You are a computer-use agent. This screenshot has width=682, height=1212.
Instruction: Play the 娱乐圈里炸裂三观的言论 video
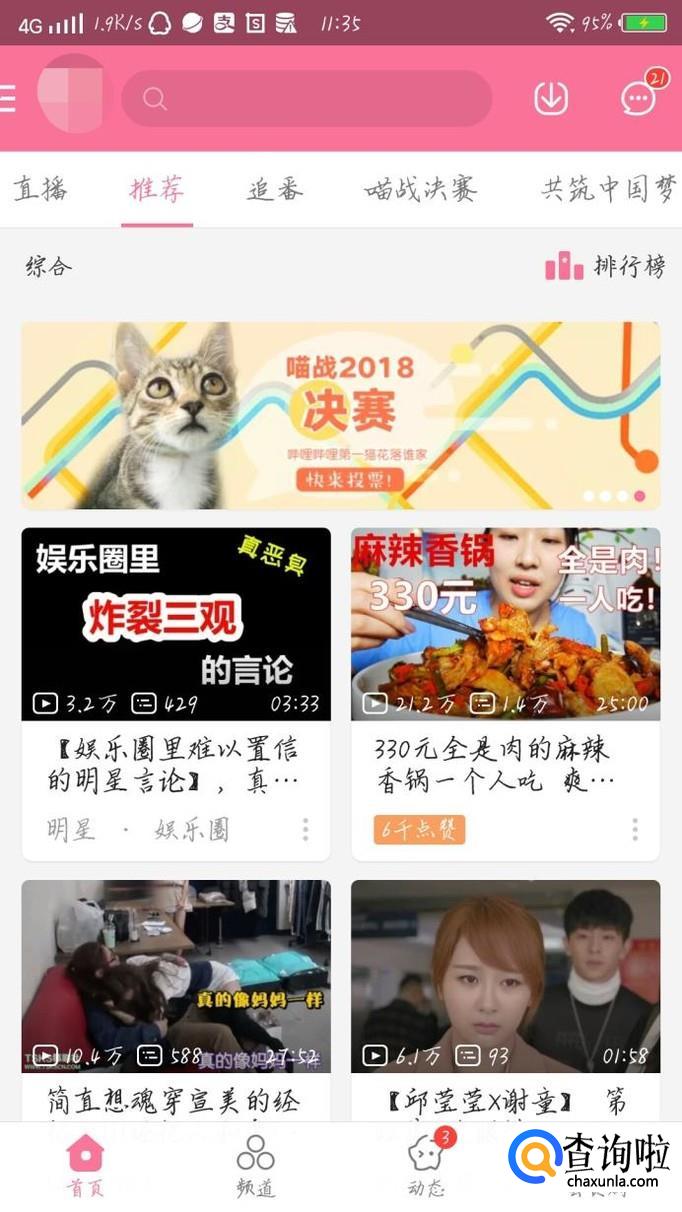coord(176,624)
